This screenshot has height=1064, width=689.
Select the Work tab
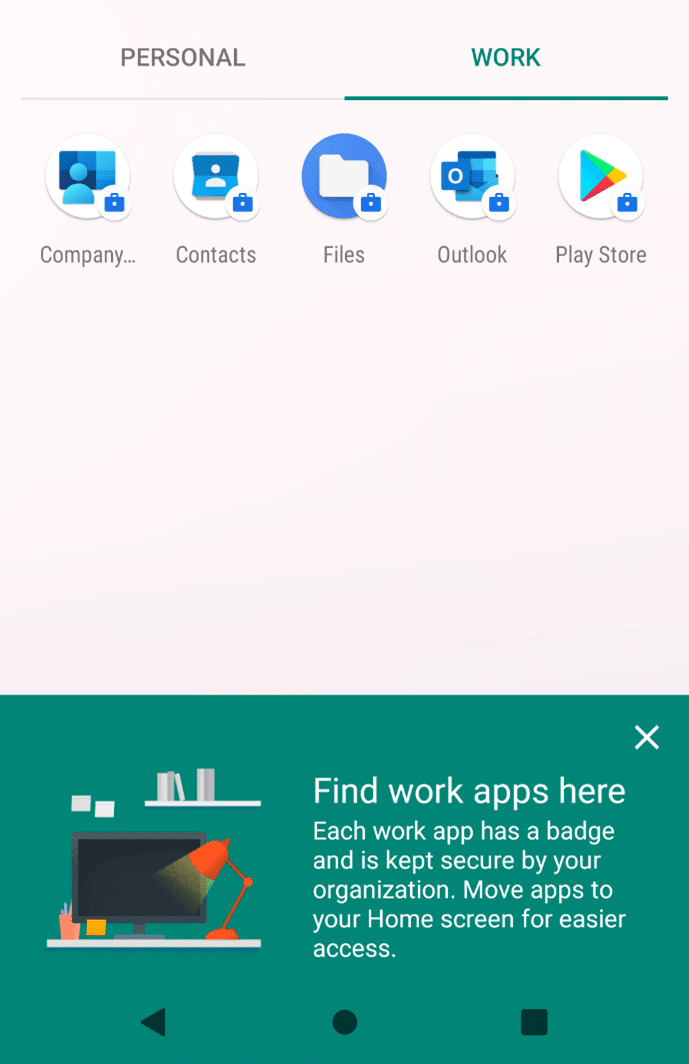[506, 58]
